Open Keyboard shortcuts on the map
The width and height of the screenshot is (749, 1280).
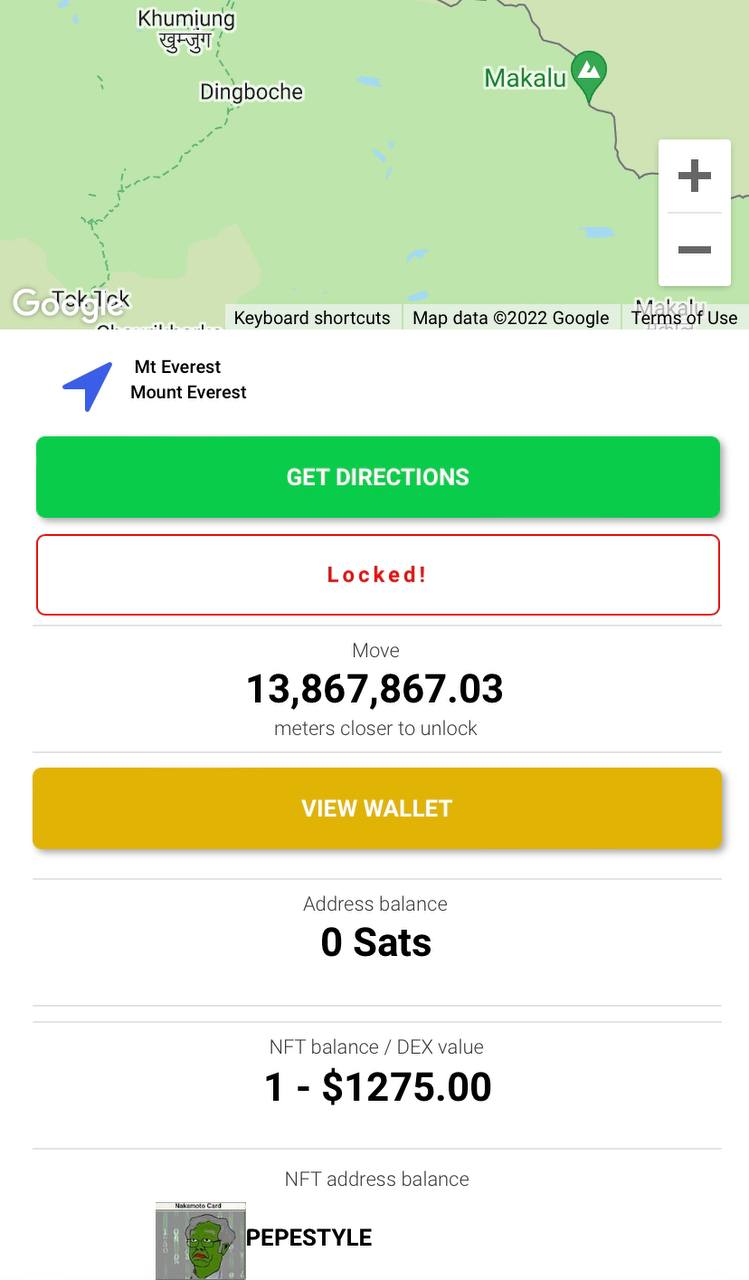click(x=312, y=318)
